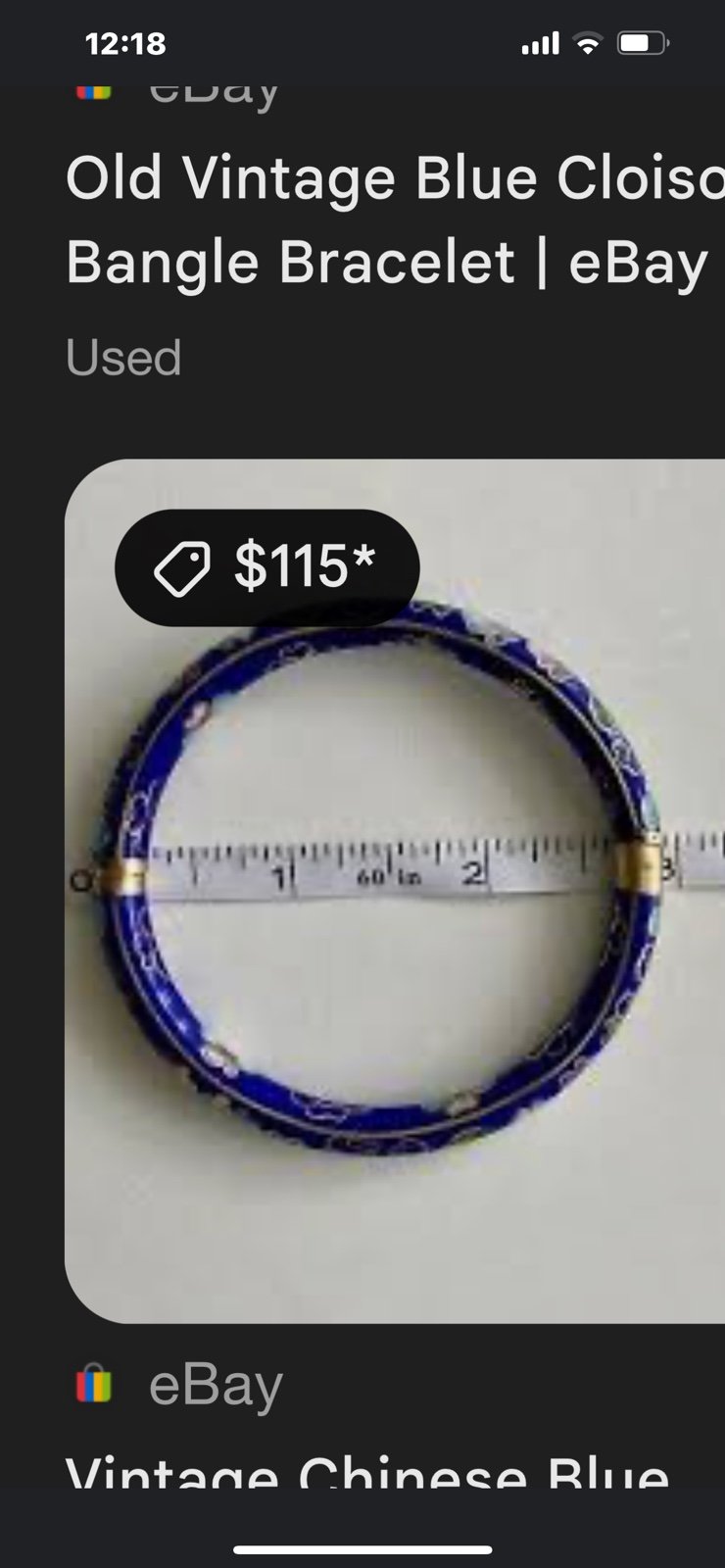Open the Old Vintage Blue Cloisonne Bangle listing
Image resolution: width=725 pixels, height=1568 pixels.
click(x=395, y=220)
